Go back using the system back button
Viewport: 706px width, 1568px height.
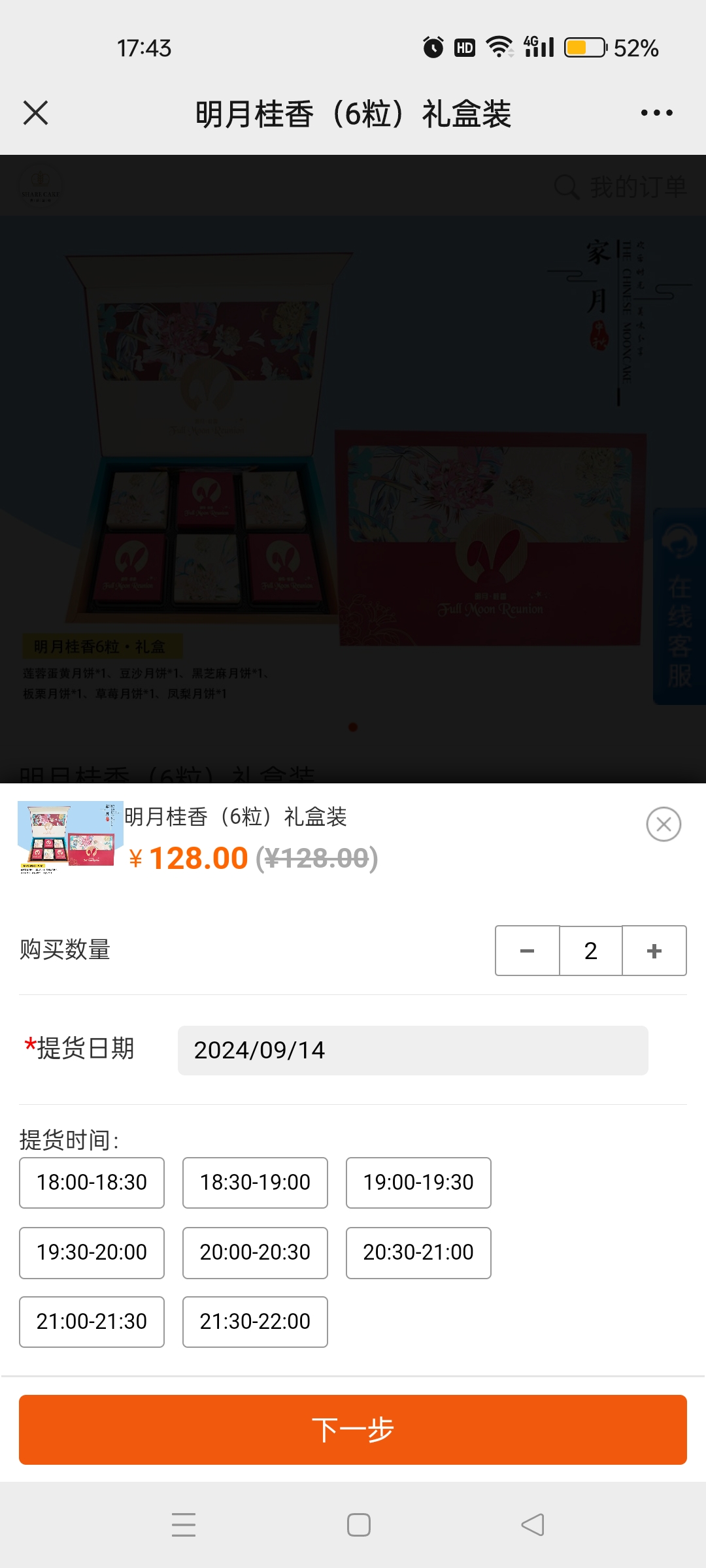(533, 1525)
